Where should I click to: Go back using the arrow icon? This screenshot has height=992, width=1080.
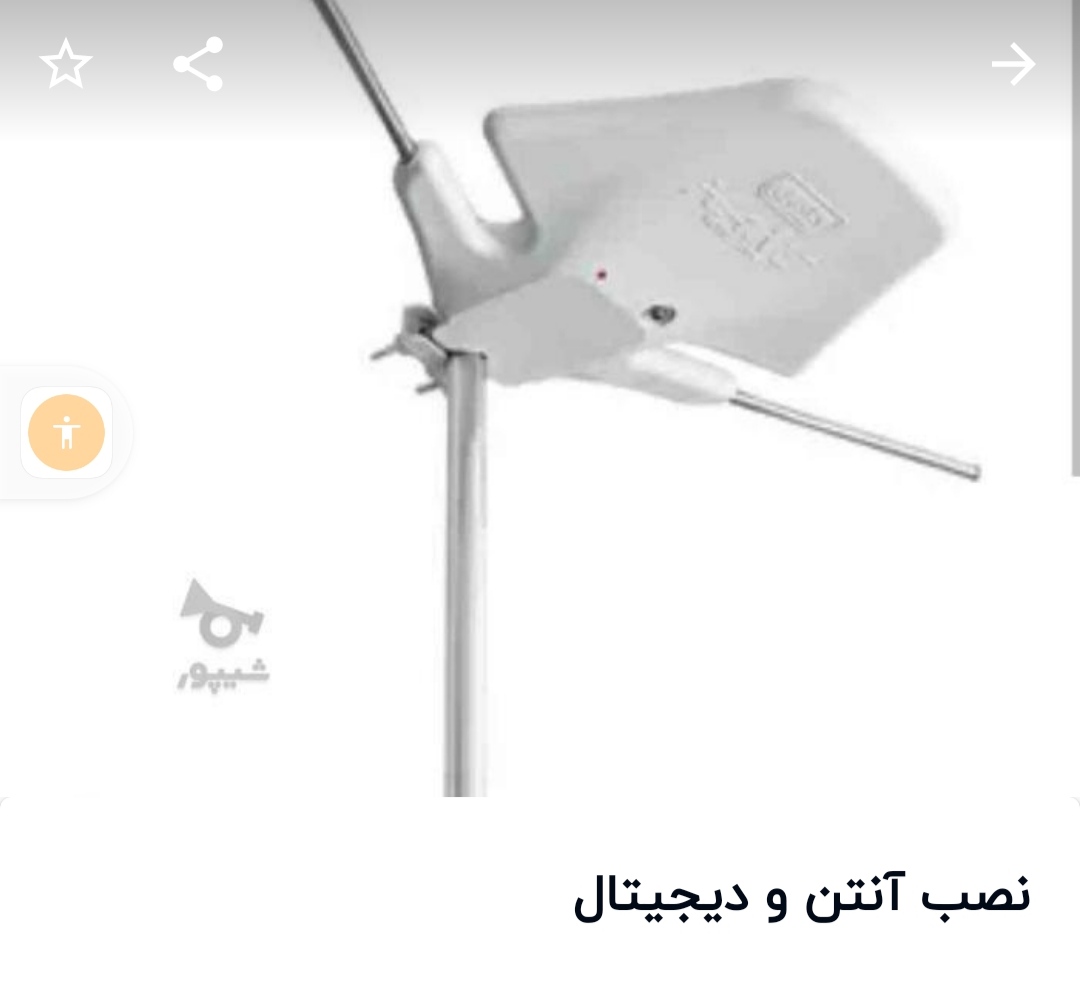(x=1013, y=65)
